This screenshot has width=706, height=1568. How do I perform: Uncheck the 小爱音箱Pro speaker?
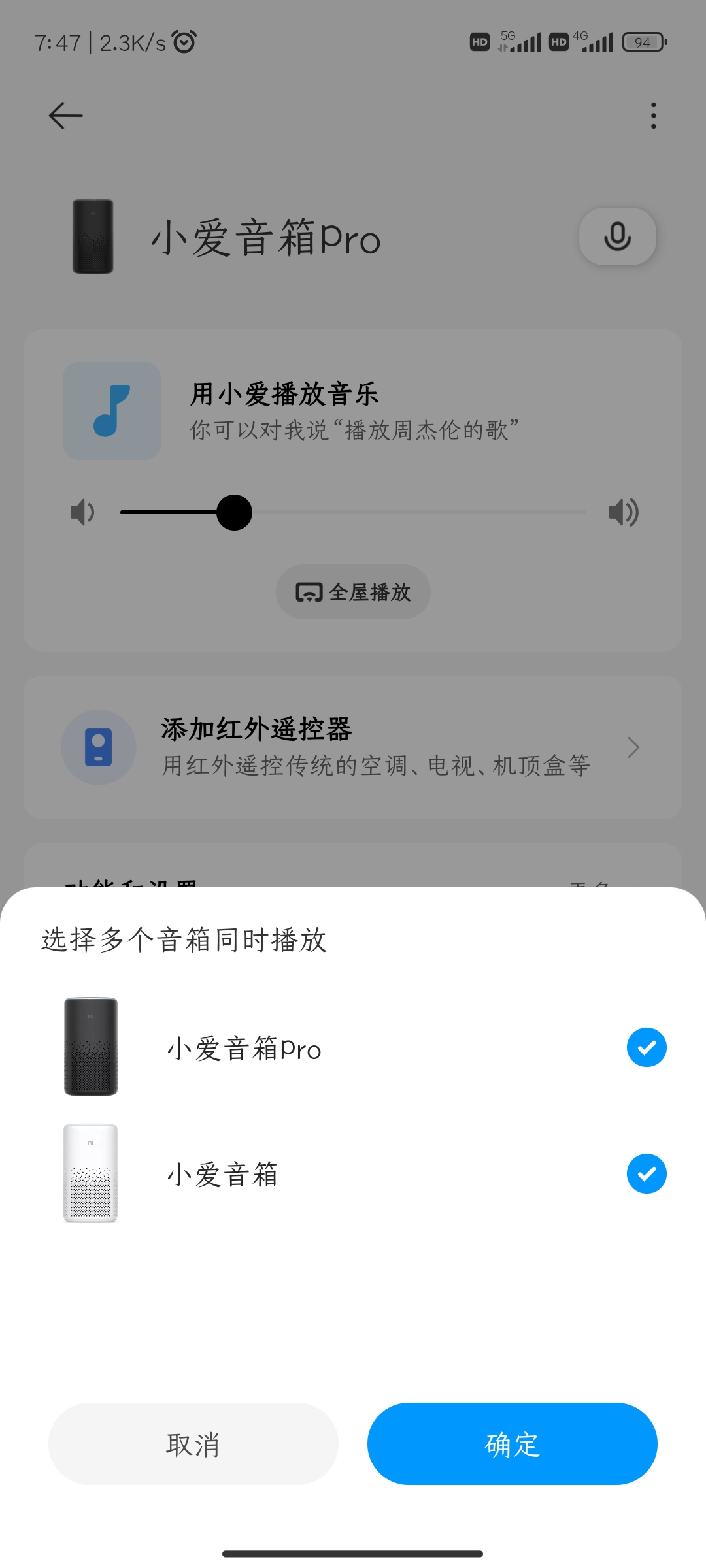click(x=646, y=1047)
